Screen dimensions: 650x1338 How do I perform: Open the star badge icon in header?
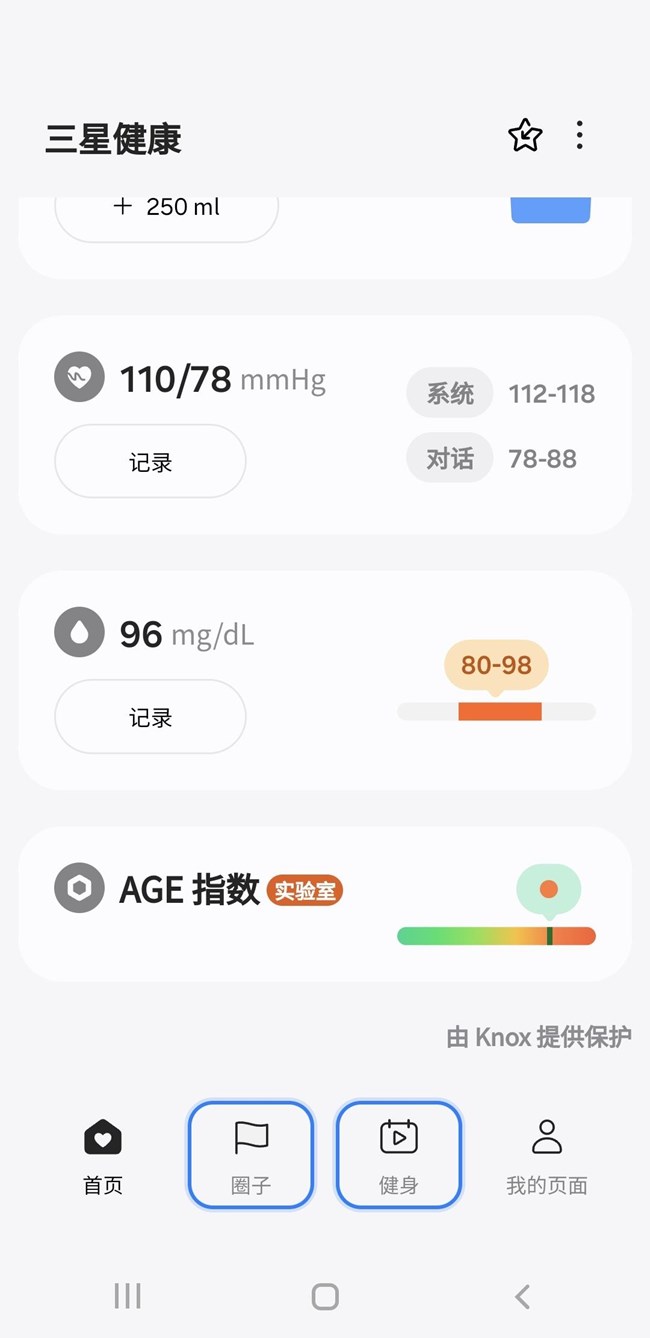click(525, 136)
